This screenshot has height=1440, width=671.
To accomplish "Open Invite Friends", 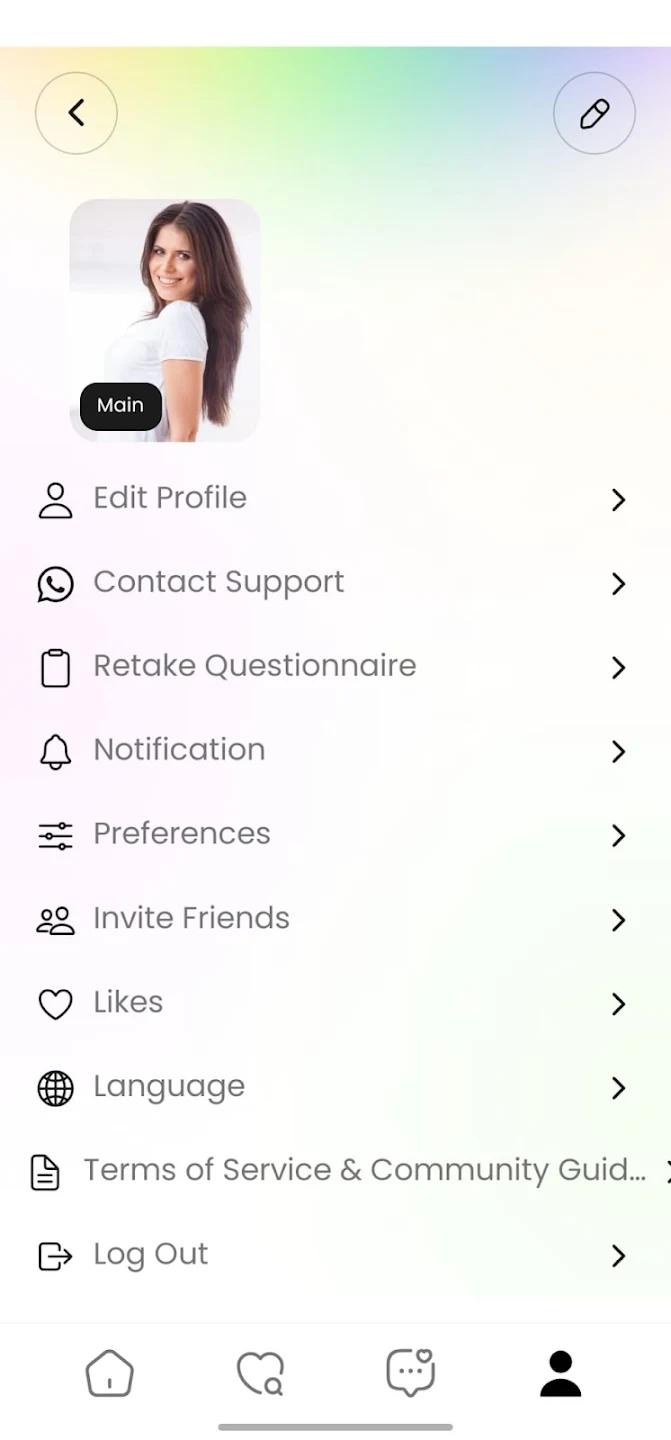I will tap(191, 918).
